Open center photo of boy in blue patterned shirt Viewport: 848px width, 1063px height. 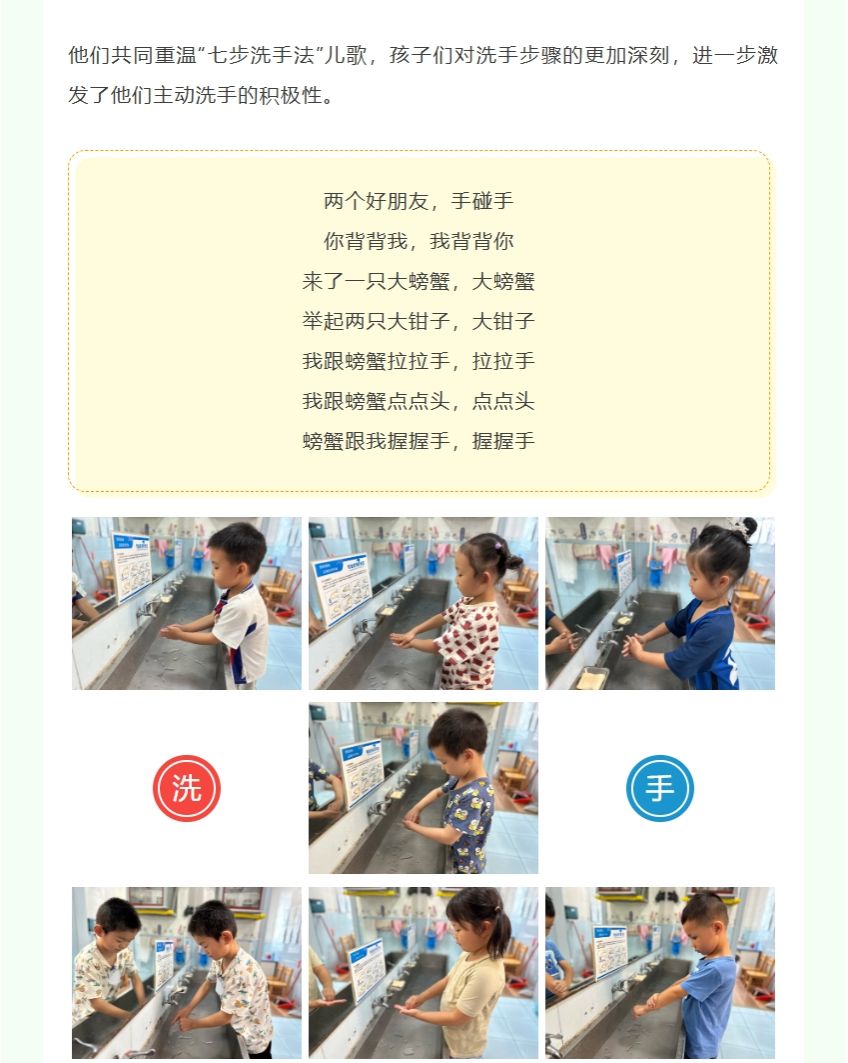[x=423, y=788]
